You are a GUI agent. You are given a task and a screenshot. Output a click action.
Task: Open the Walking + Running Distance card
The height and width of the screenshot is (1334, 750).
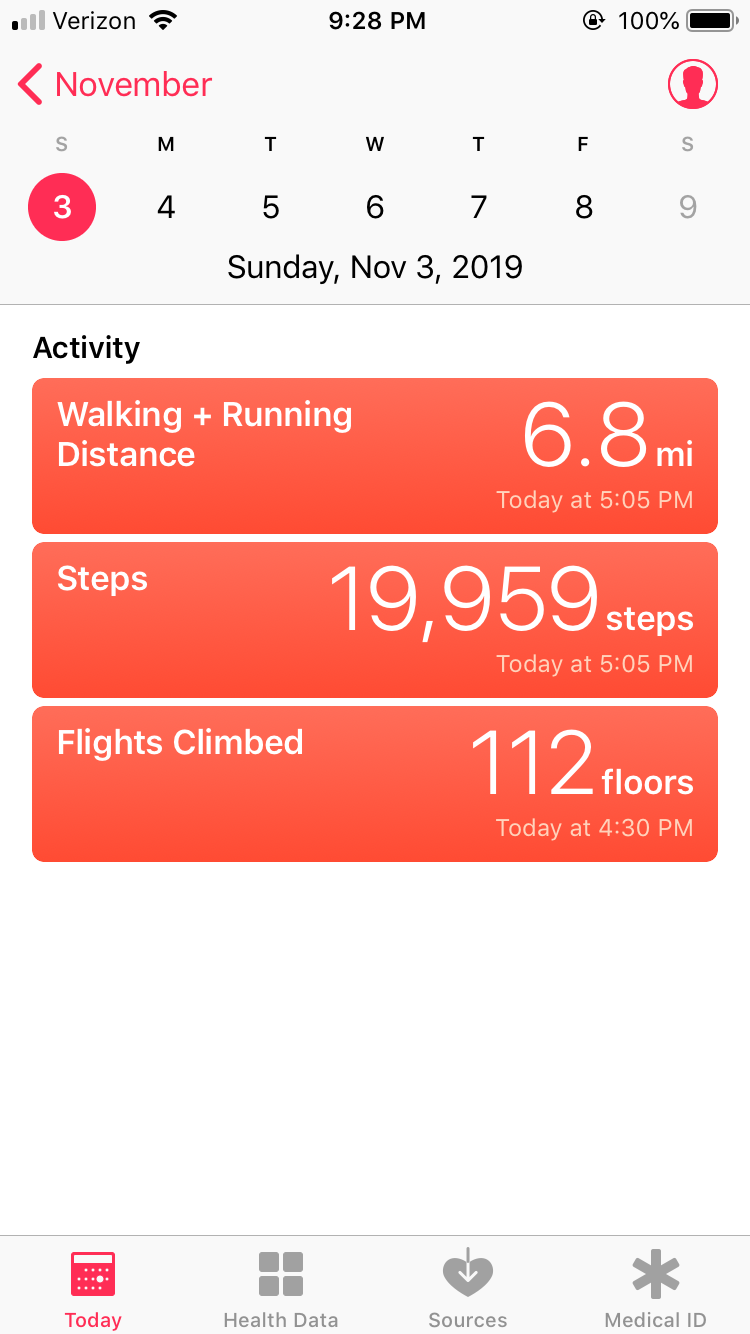pyautogui.click(x=375, y=456)
